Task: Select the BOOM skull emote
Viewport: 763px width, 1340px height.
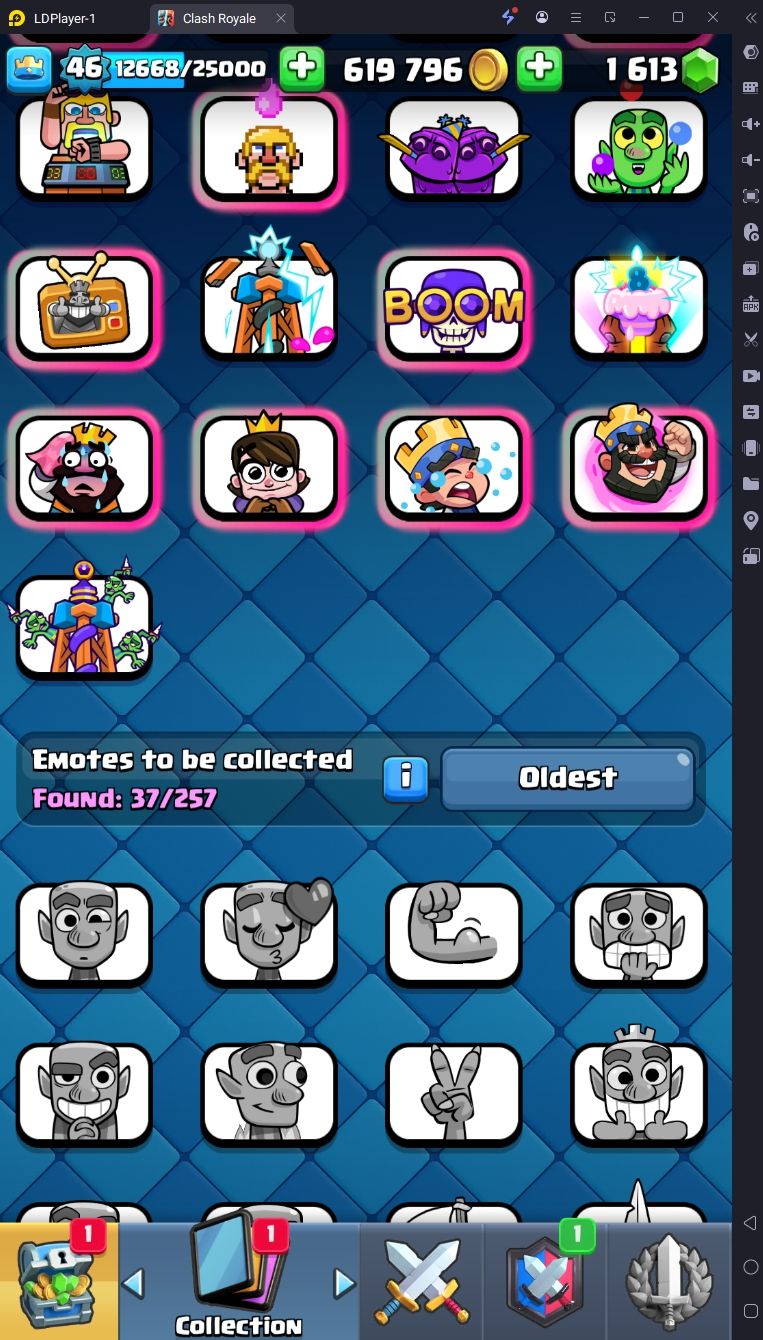Action: tap(454, 308)
